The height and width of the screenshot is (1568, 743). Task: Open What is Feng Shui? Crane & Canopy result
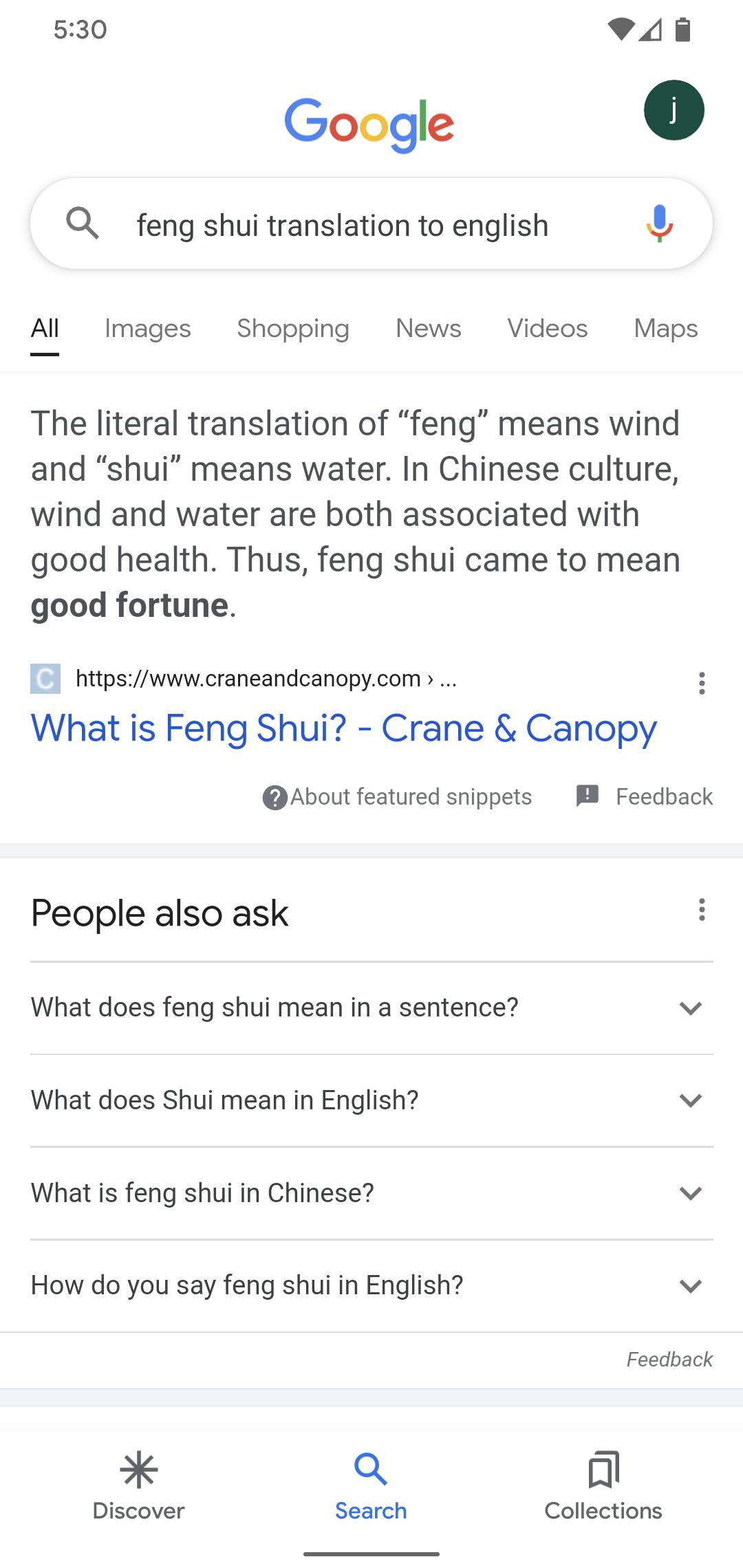(343, 728)
